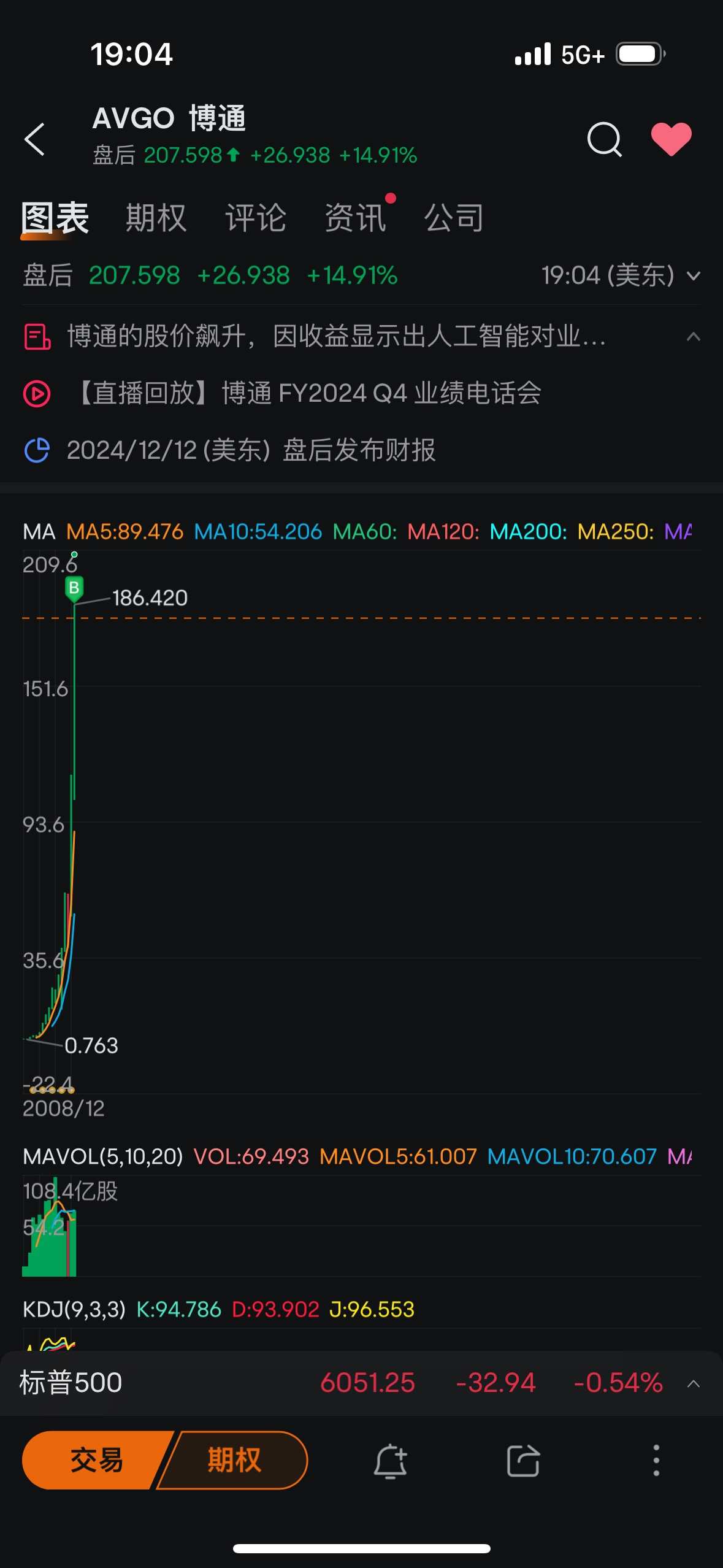Open 2024/12/12 盘后发布财报 entry
The width and height of the screenshot is (723, 1568).
point(251,450)
